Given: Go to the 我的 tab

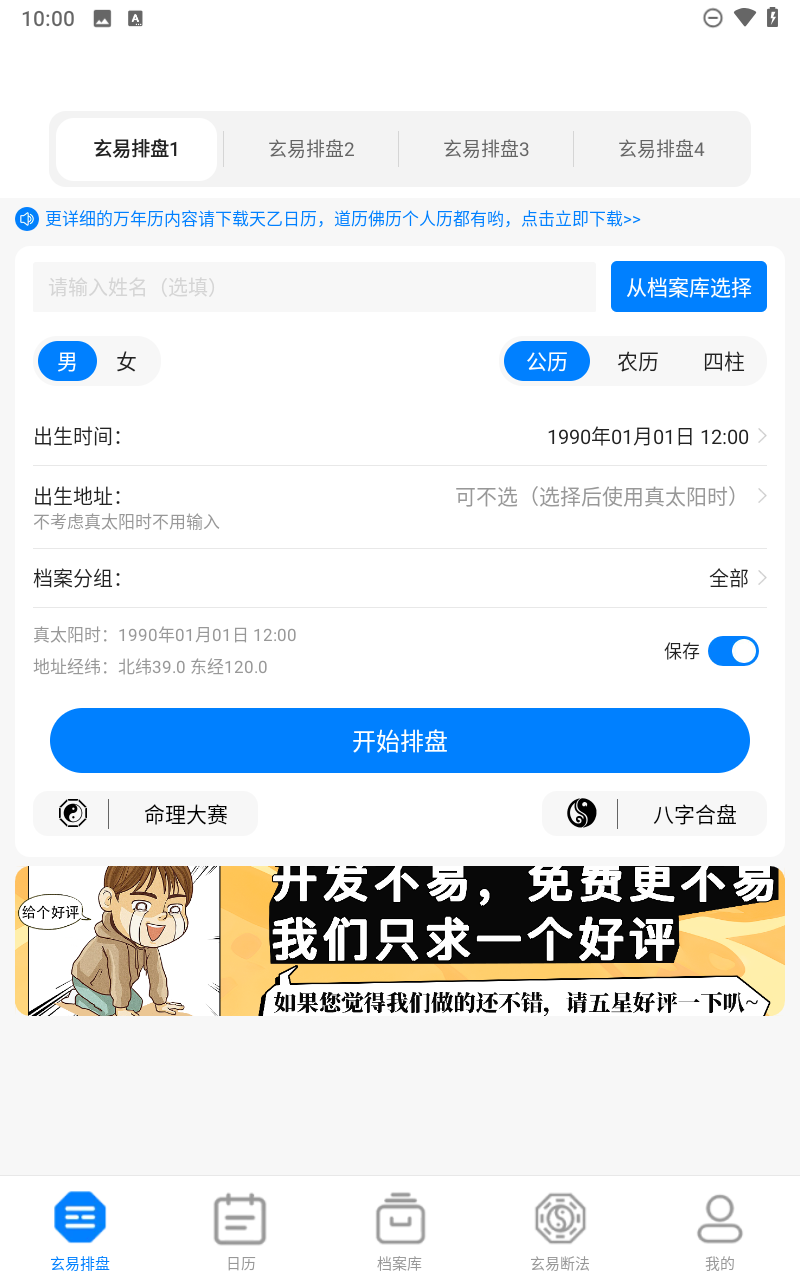Looking at the screenshot, I should 720,1230.
